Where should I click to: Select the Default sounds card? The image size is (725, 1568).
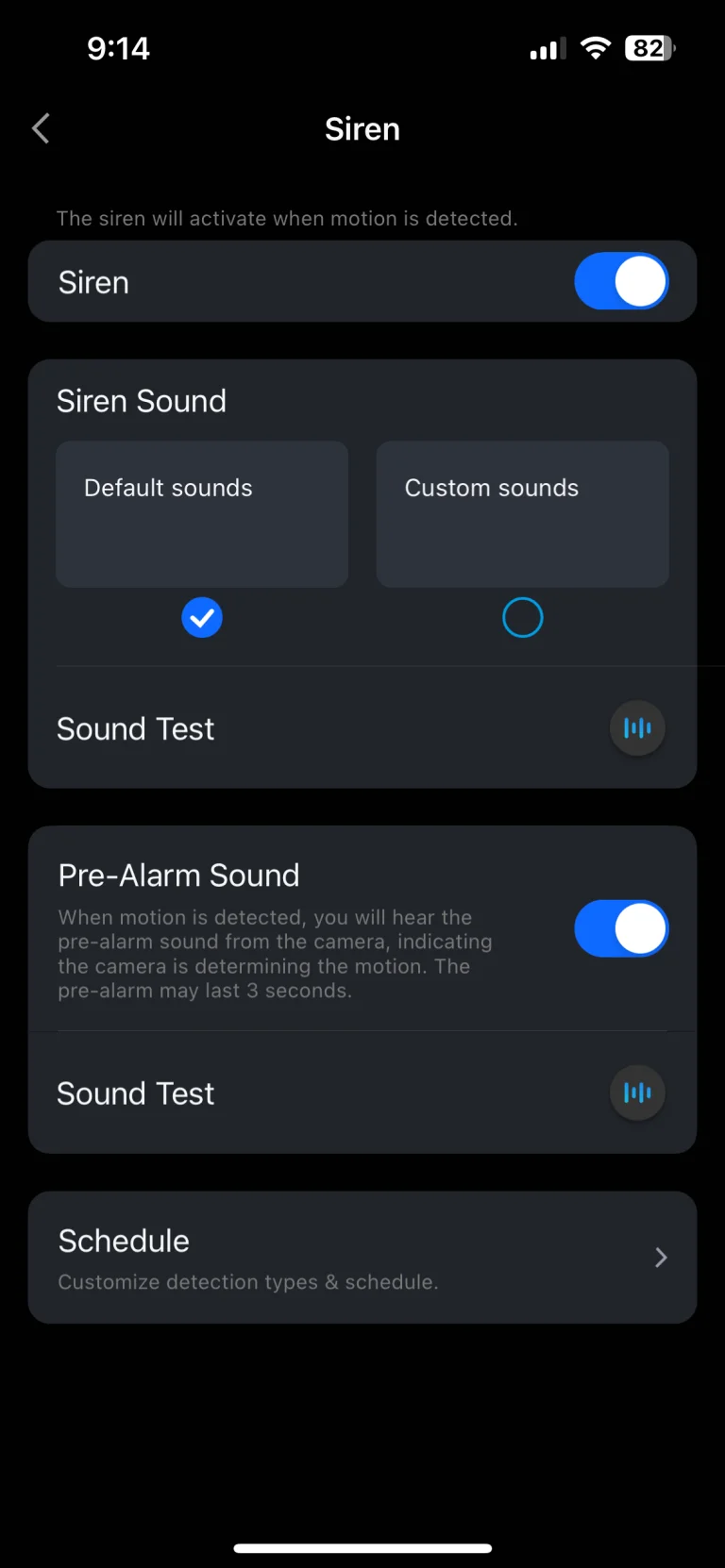click(x=201, y=514)
